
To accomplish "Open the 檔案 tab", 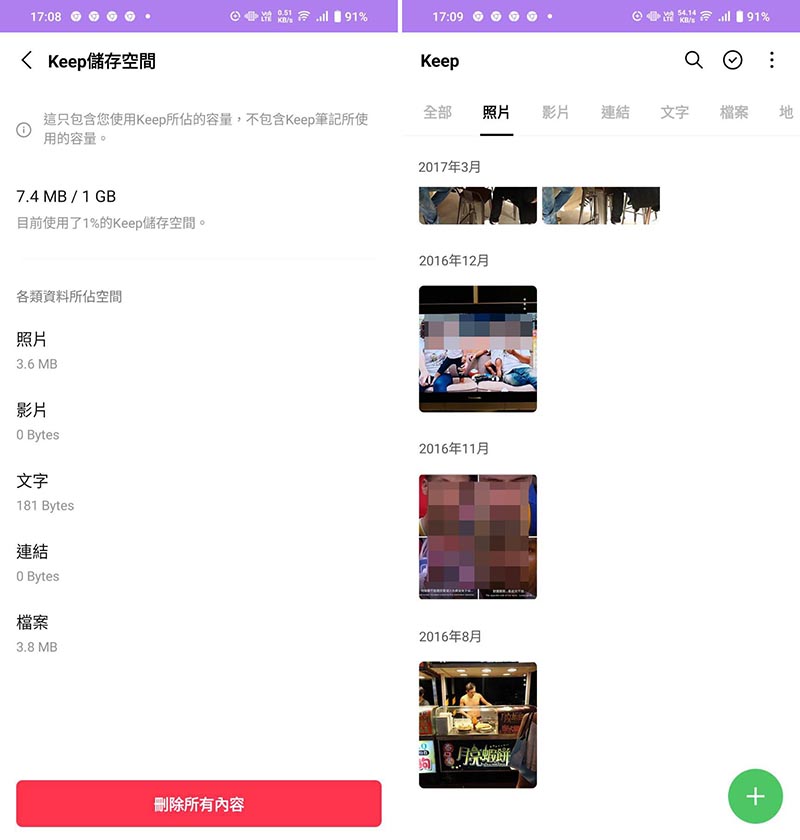I will click(x=734, y=112).
